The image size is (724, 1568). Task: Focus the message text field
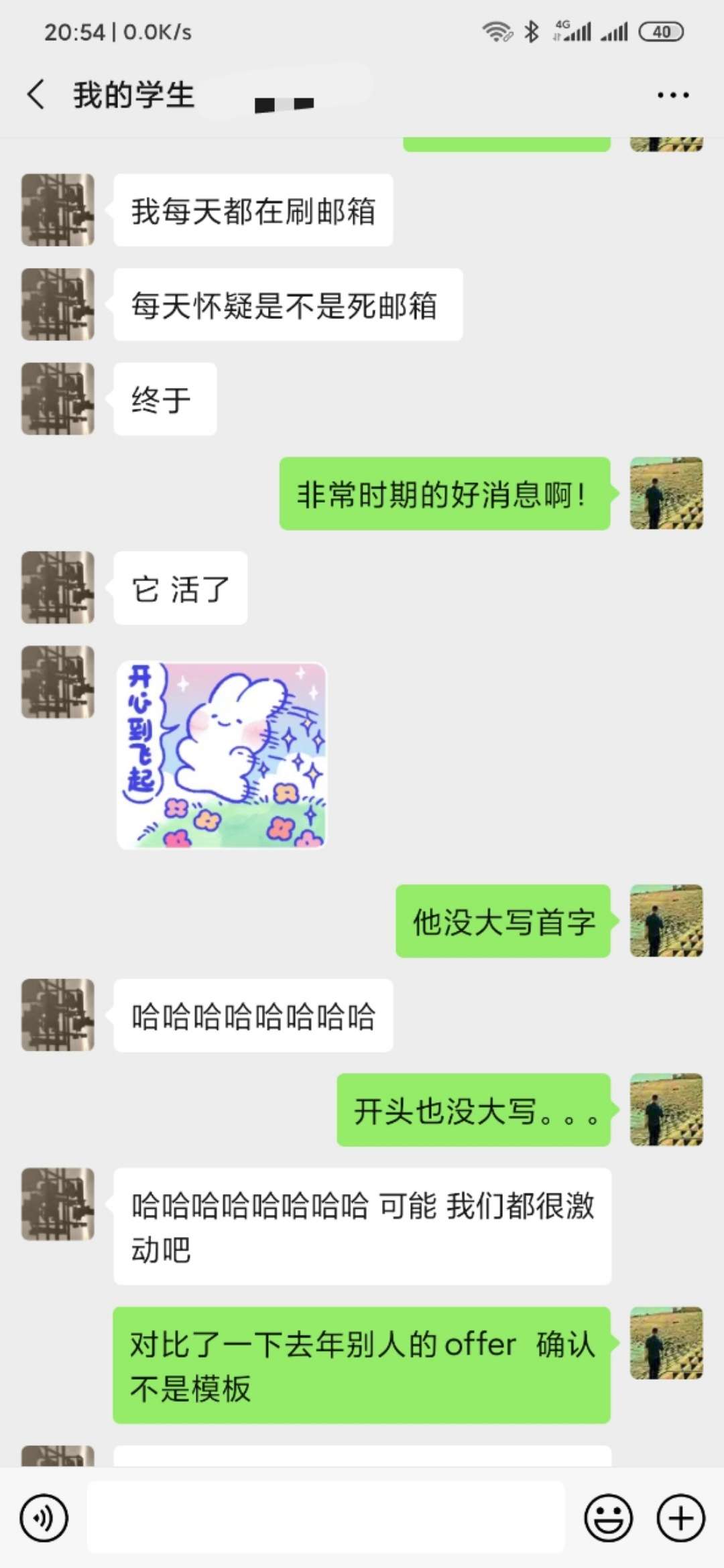[326, 1518]
